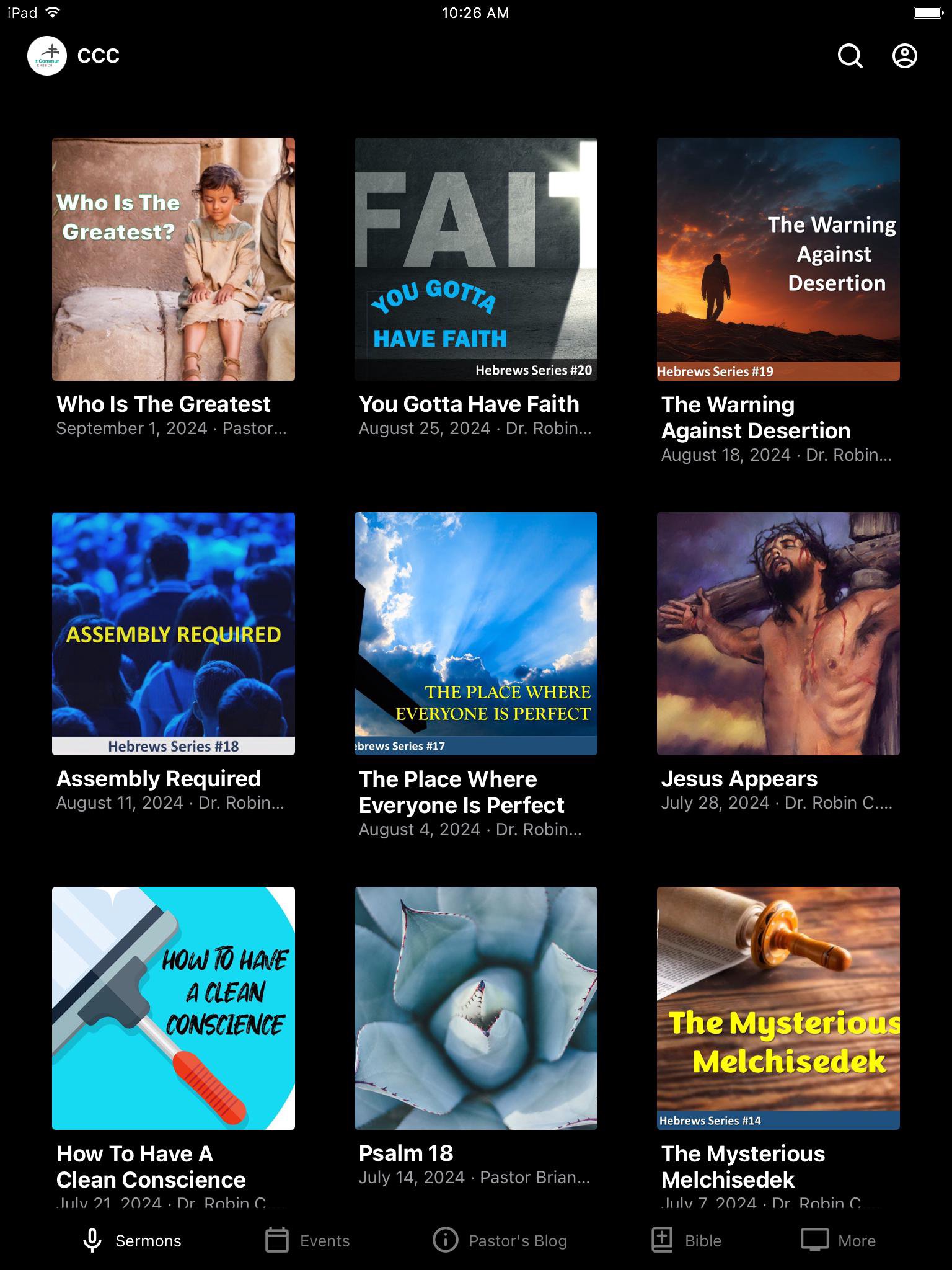
Task: Select the Sermons tab
Action: coord(132,1240)
